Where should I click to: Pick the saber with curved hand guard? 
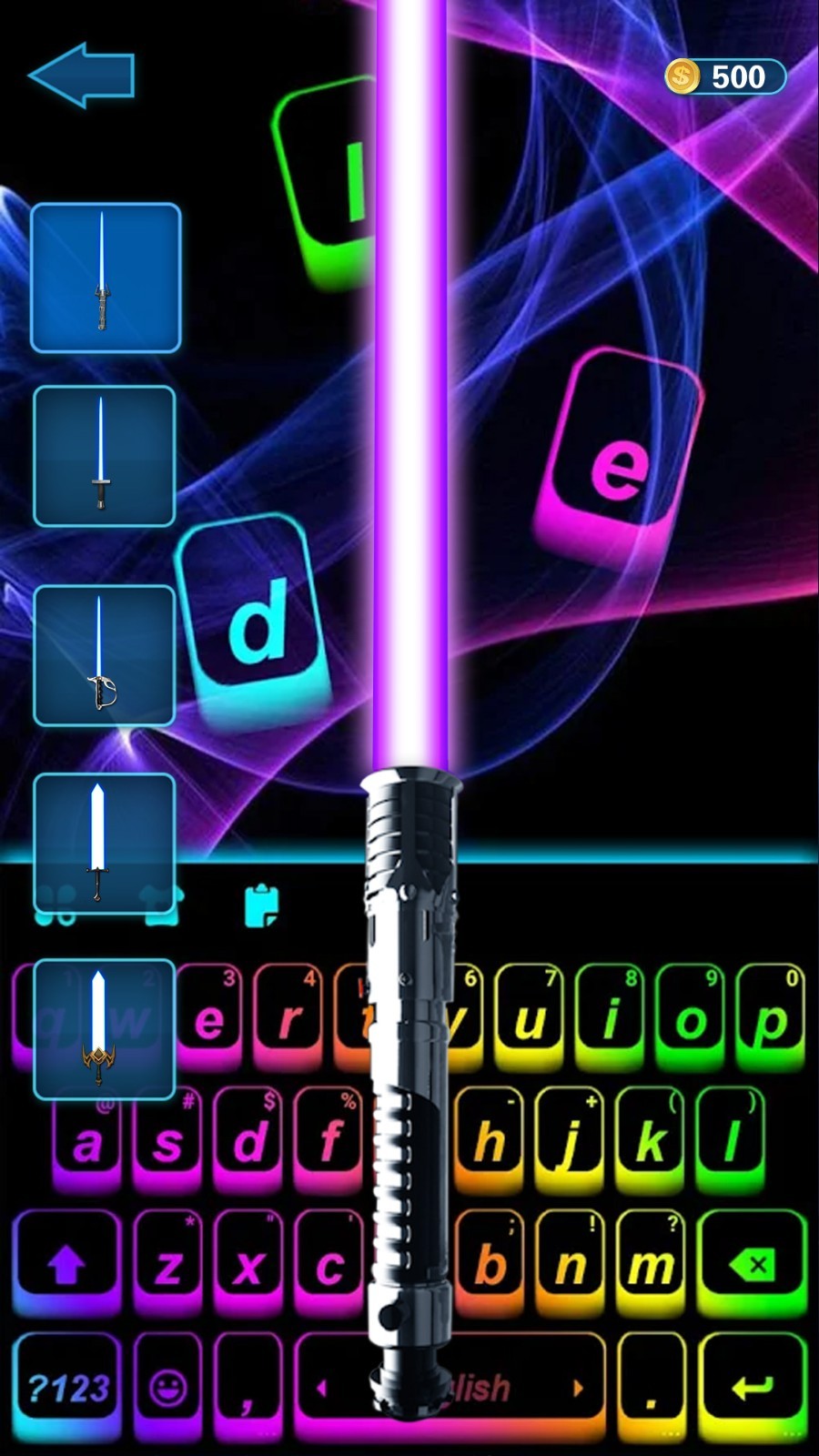coord(104,655)
